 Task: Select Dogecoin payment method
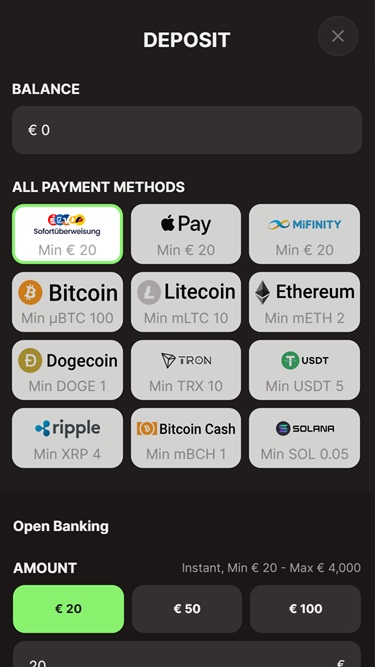coord(68,370)
